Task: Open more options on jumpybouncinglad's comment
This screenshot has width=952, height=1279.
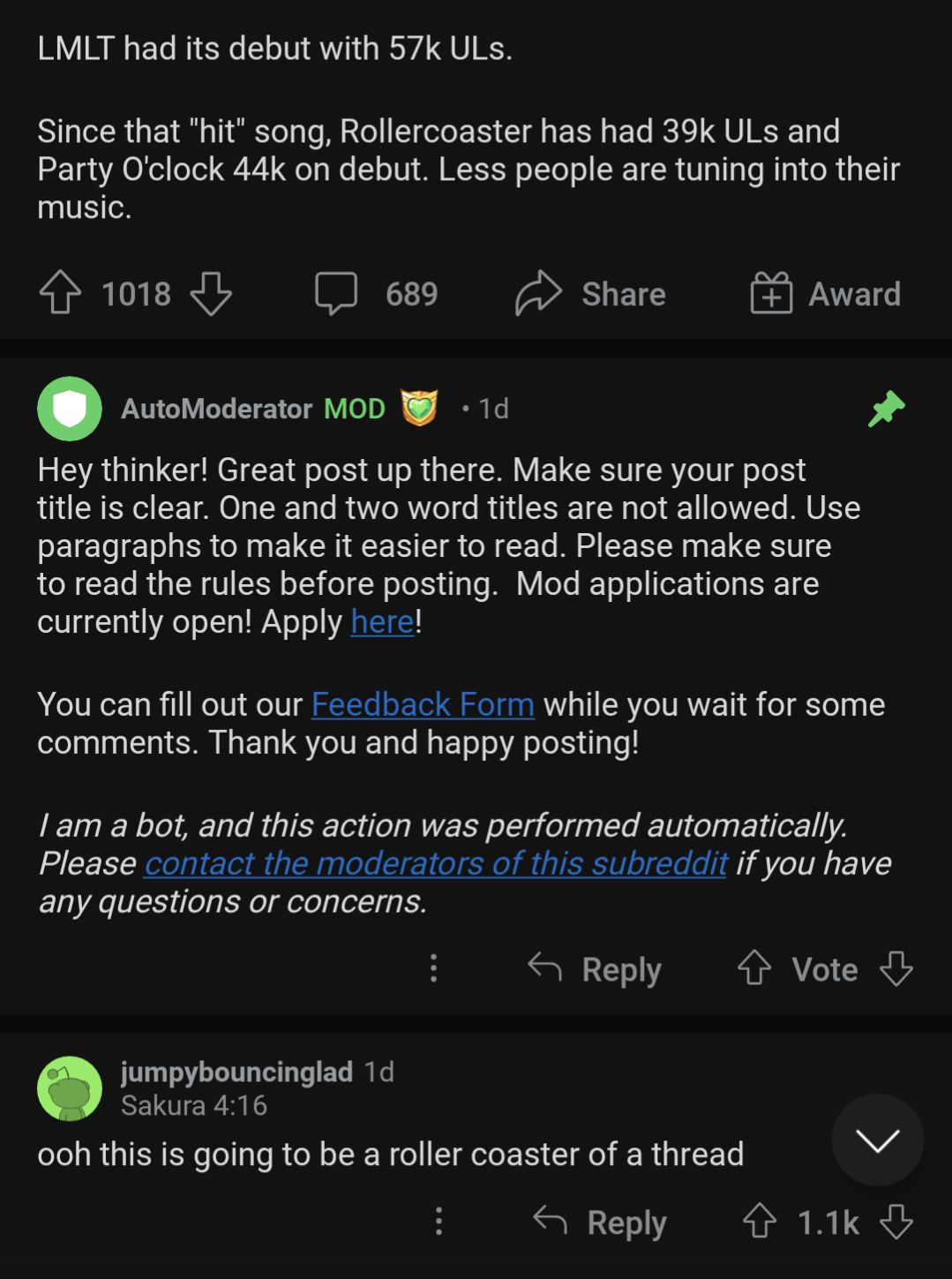Action: pyautogui.click(x=439, y=1222)
